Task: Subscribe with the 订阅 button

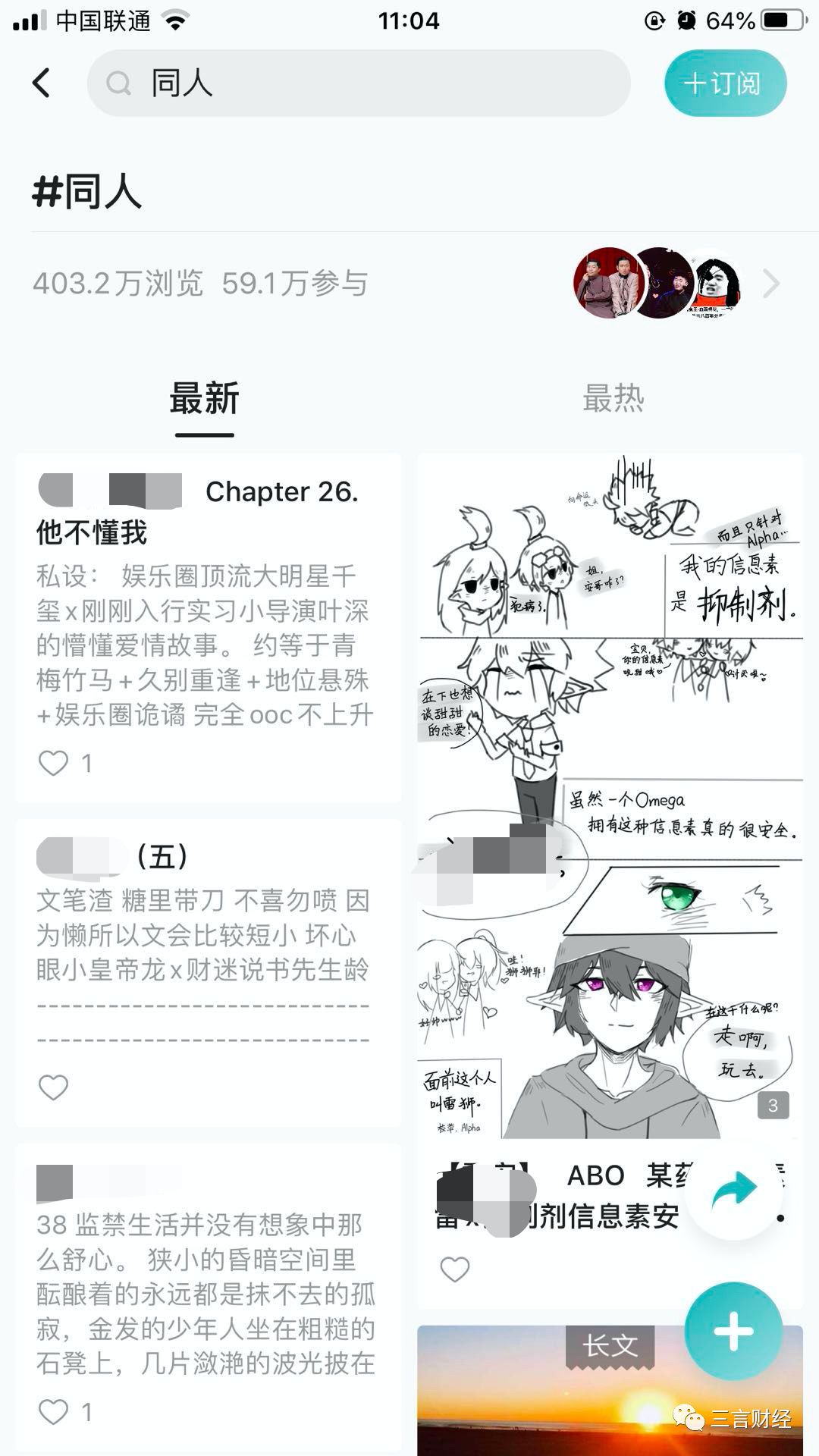Action: tap(725, 83)
